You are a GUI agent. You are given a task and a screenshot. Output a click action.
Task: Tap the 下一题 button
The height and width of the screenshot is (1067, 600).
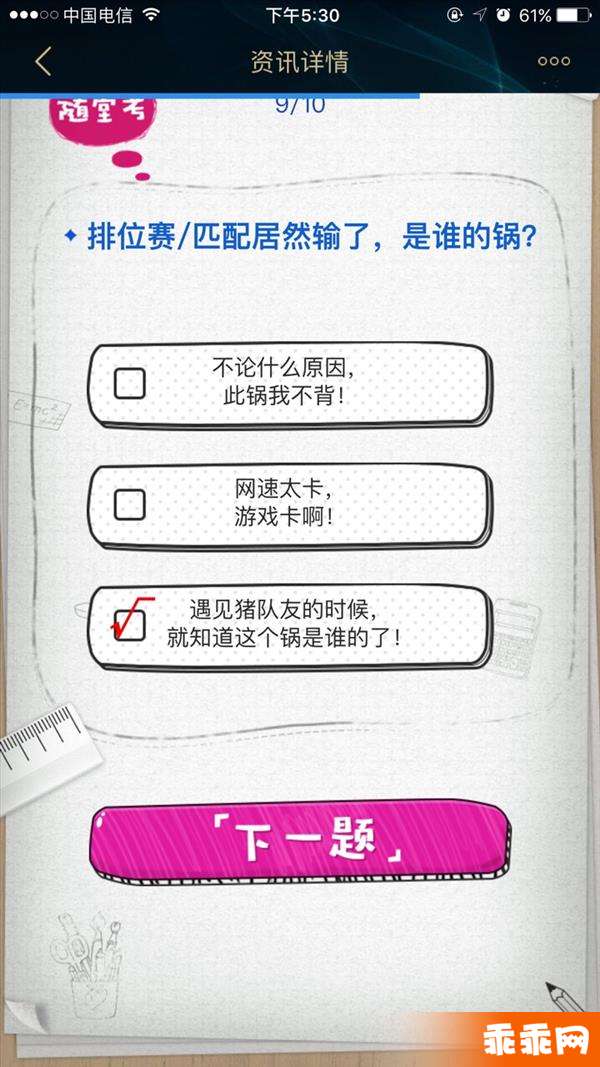coord(300,840)
